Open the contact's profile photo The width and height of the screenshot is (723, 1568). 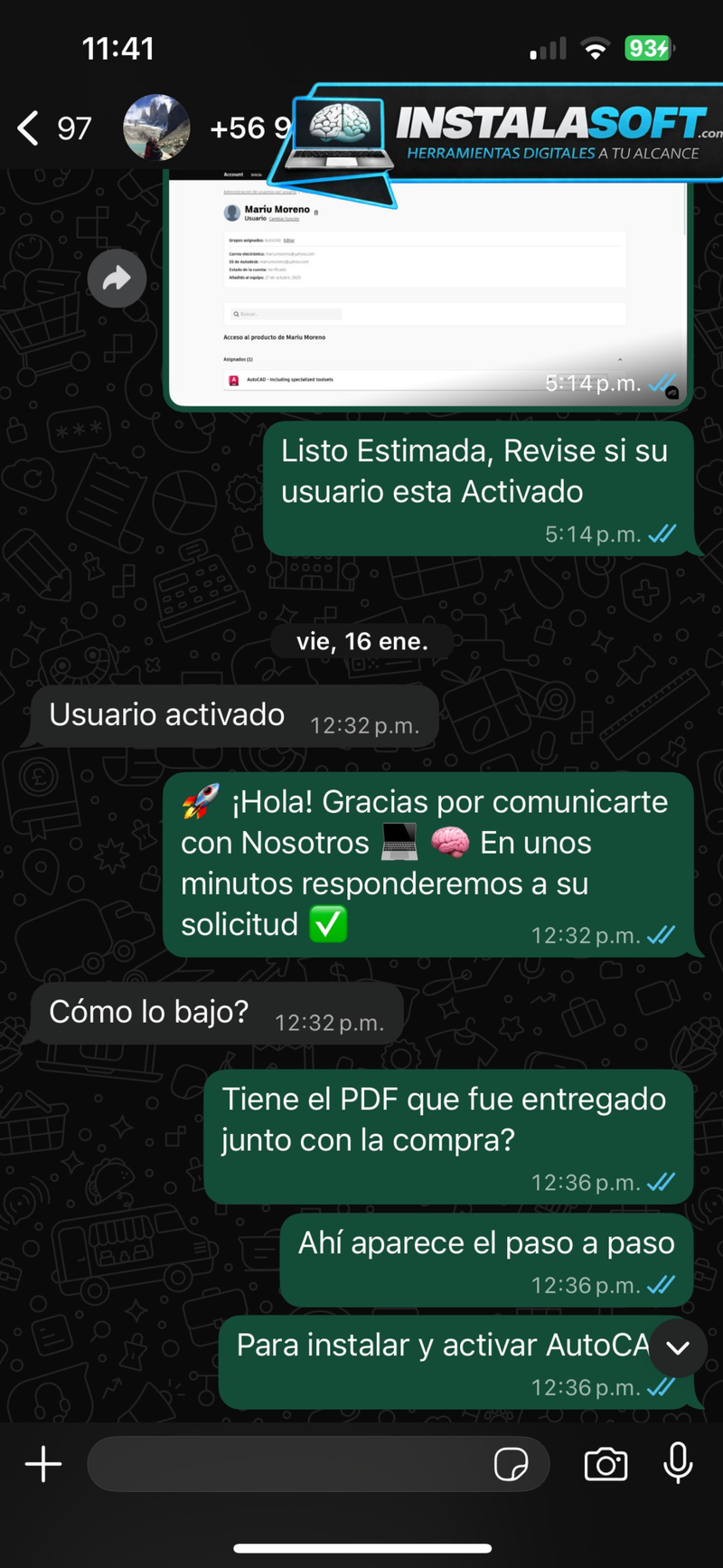(156, 128)
